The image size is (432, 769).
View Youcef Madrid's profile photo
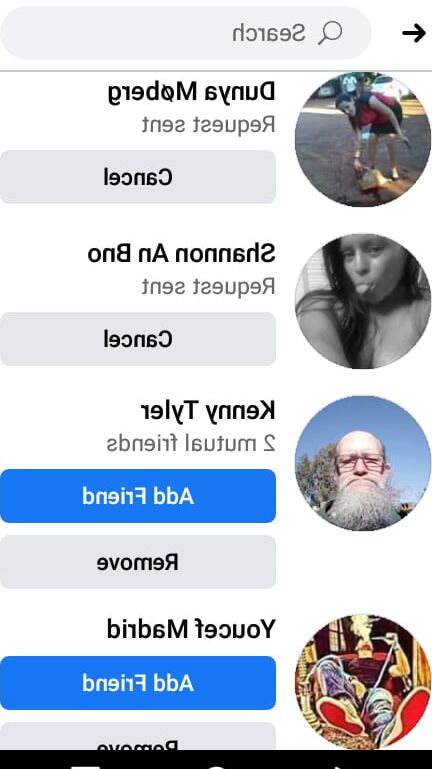(x=363, y=682)
